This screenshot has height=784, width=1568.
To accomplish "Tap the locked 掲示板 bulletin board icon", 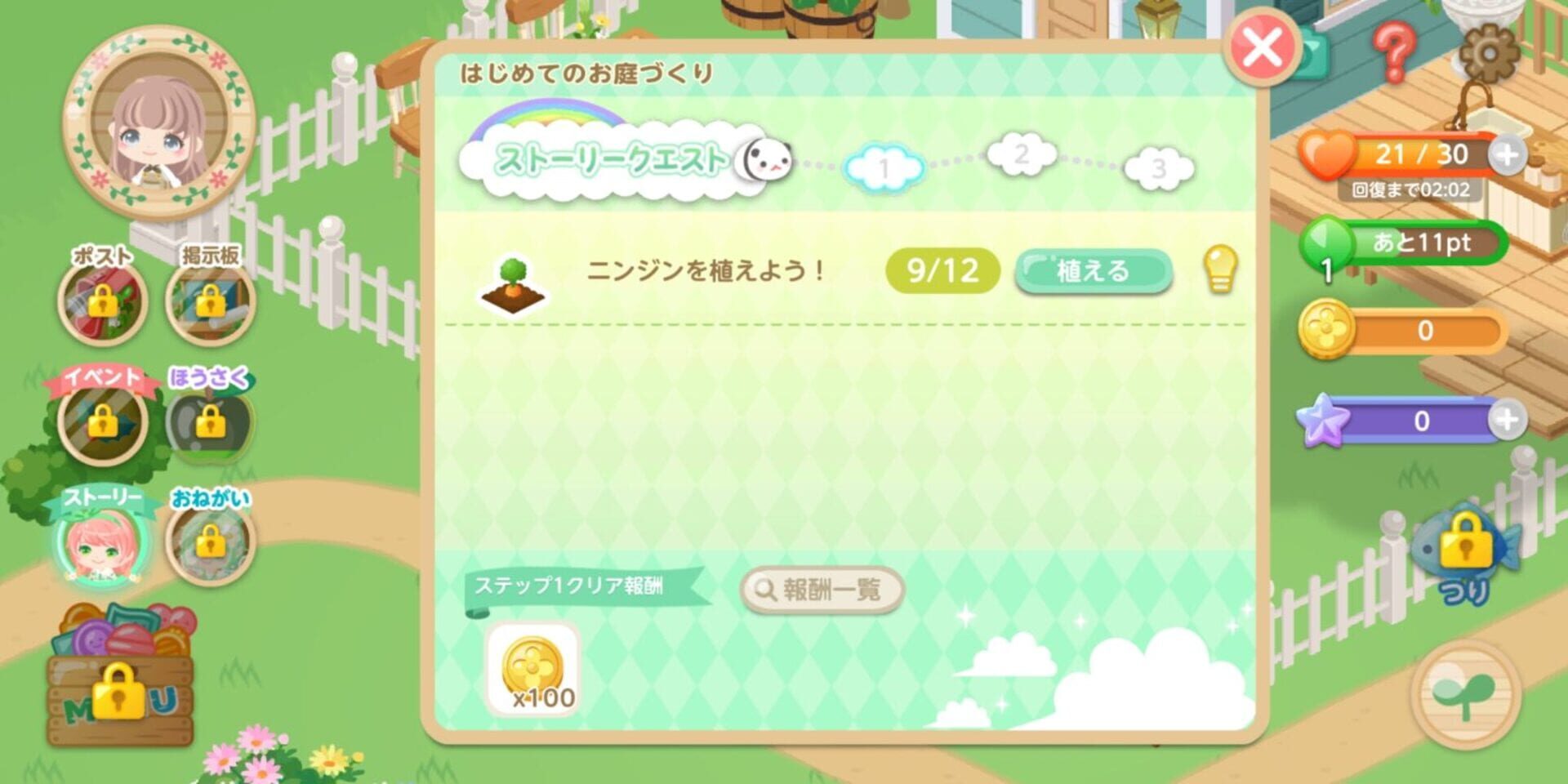I will (210, 300).
